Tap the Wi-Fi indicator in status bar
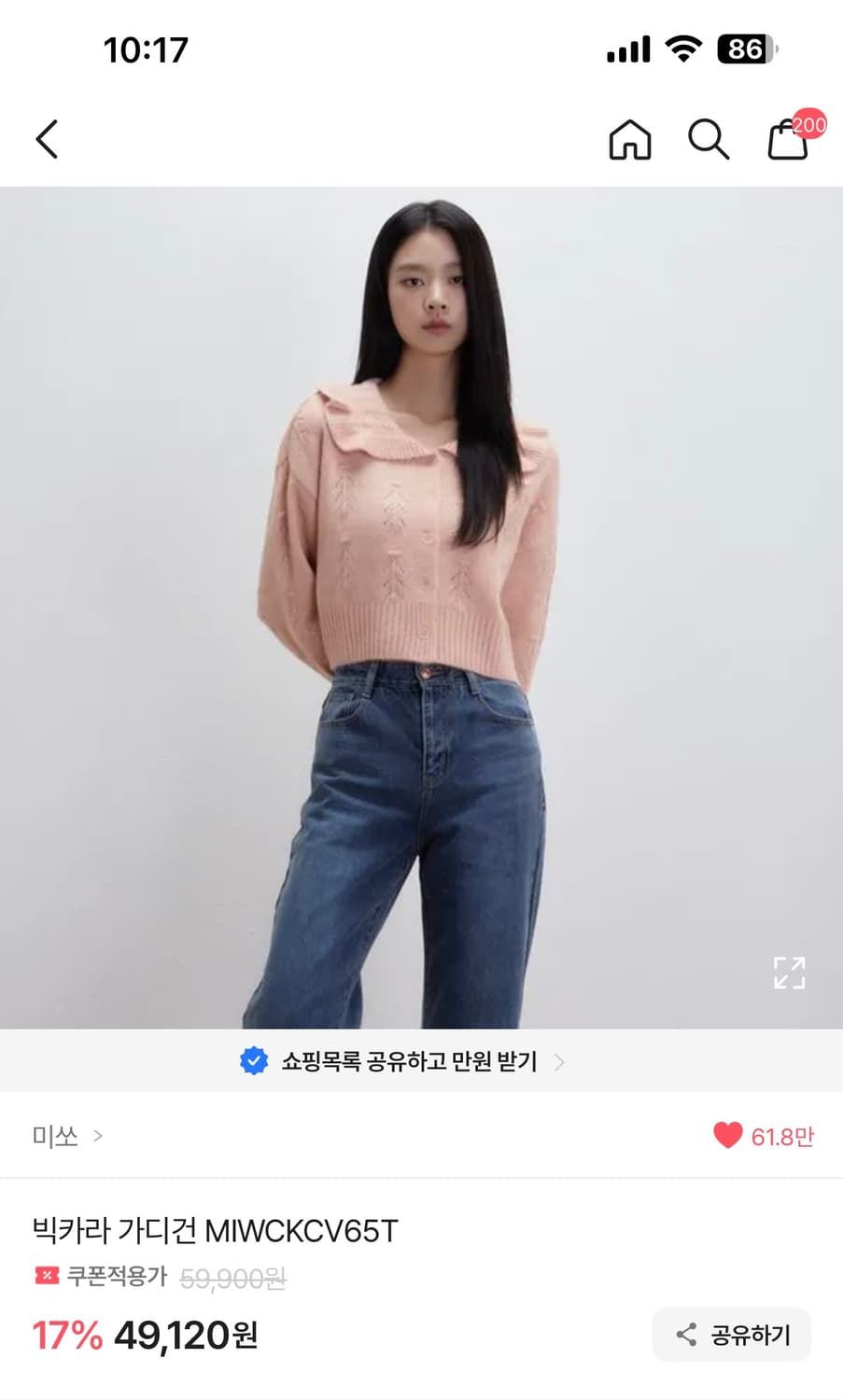The image size is (843, 1400). tap(681, 49)
